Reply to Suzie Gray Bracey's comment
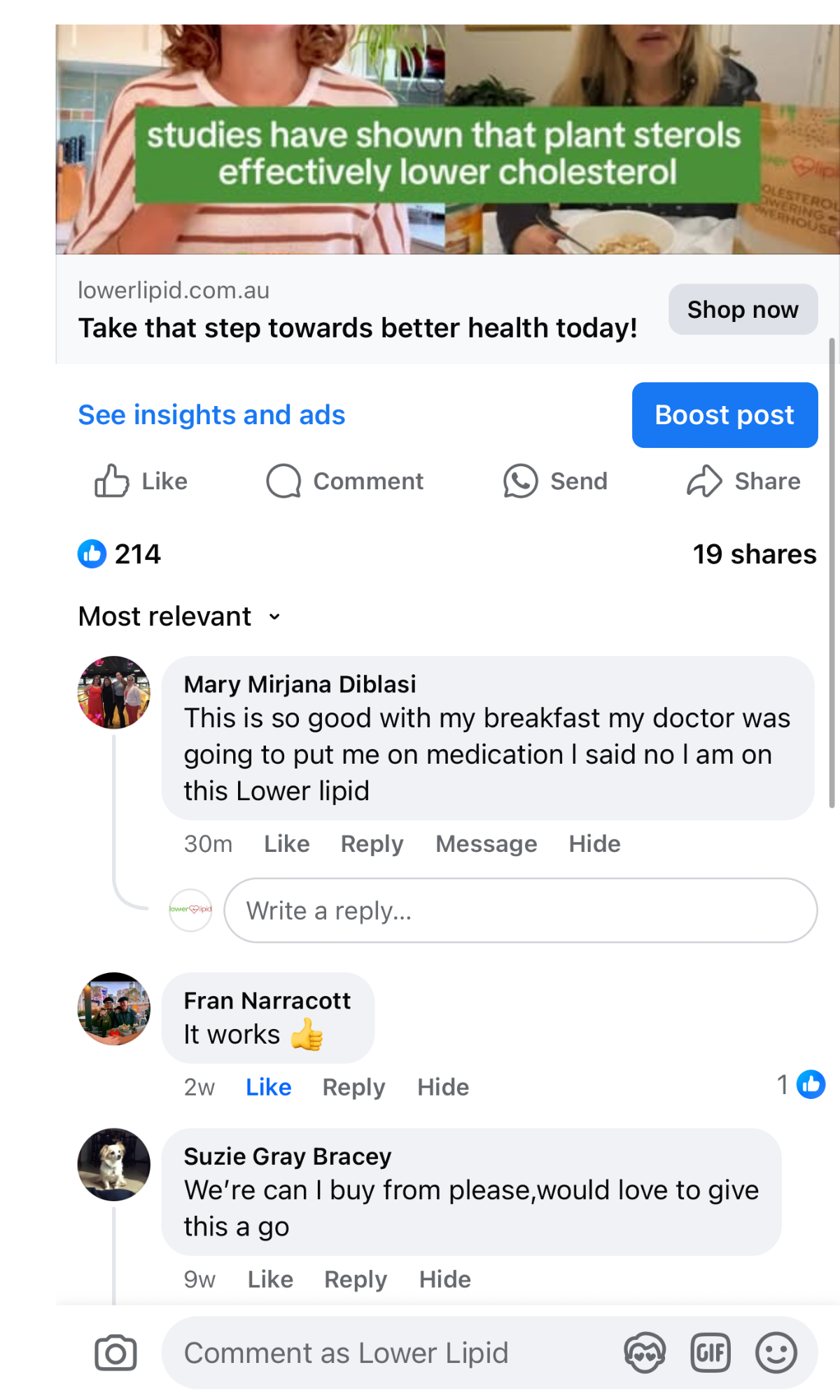Screen dimensions: 840x1400 (355, 1280)
